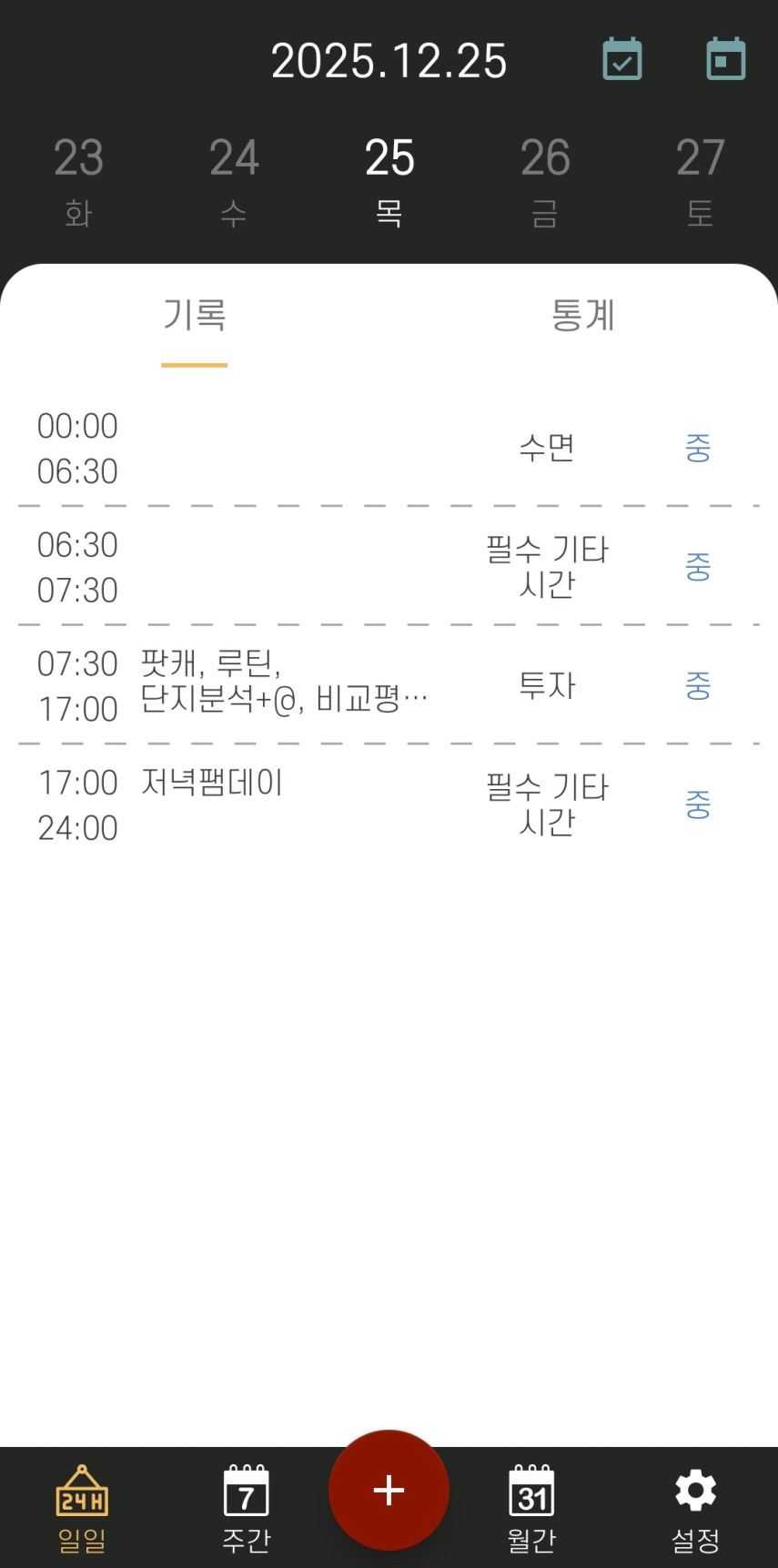This screenshot has width=778, height=1568.
Task: Tap the today calendar icon
Action: 726,60
